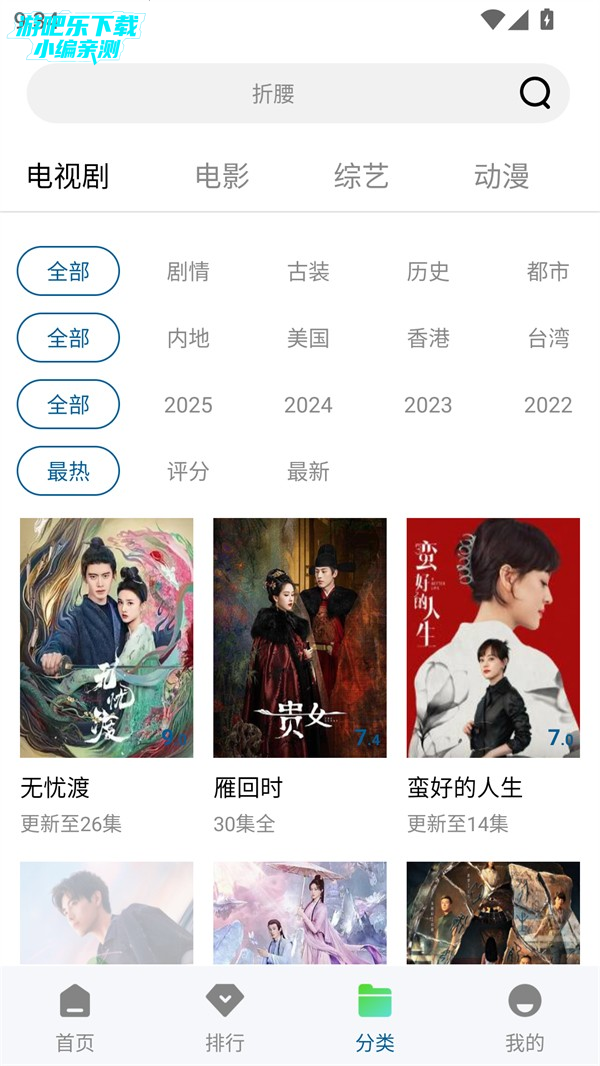Switch to the 电影 tab
Image resolution: width=600 pixels, height=1066 pixels.
coord(222,176)
